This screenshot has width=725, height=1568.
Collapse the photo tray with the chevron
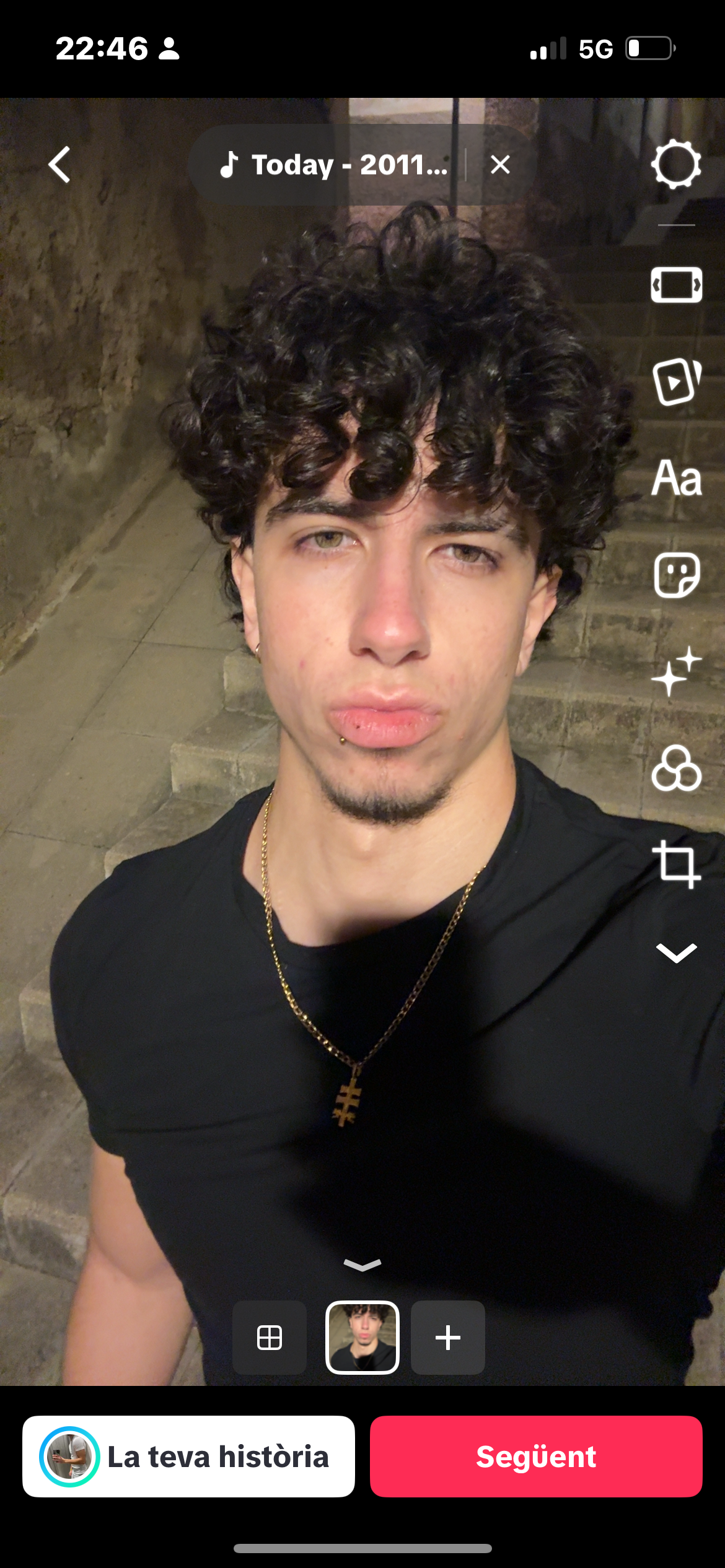(x=362, y=1265)
